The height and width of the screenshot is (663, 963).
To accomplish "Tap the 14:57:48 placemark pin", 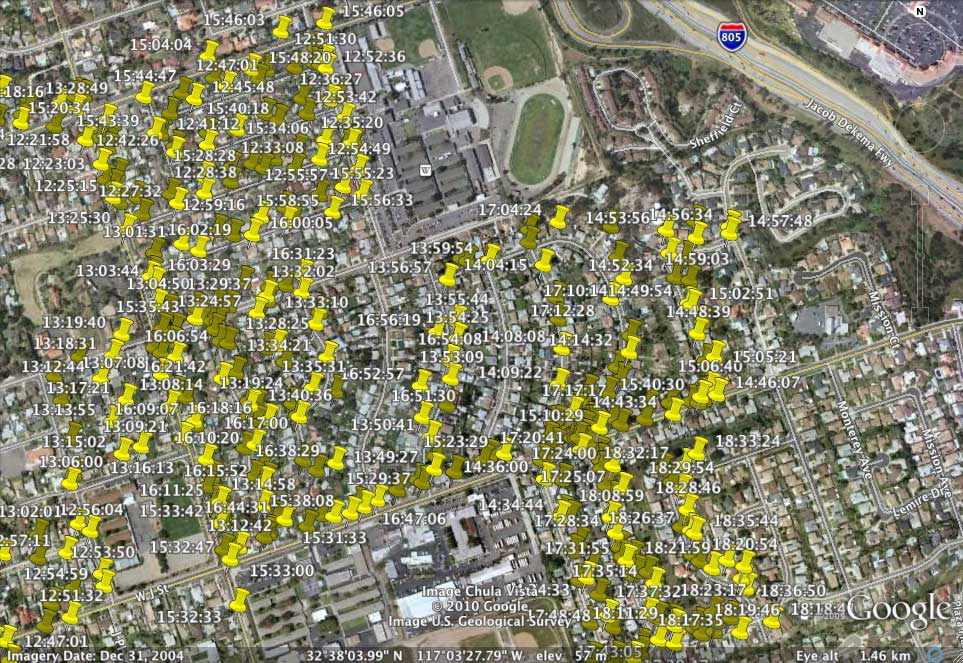I will [732, 224].
